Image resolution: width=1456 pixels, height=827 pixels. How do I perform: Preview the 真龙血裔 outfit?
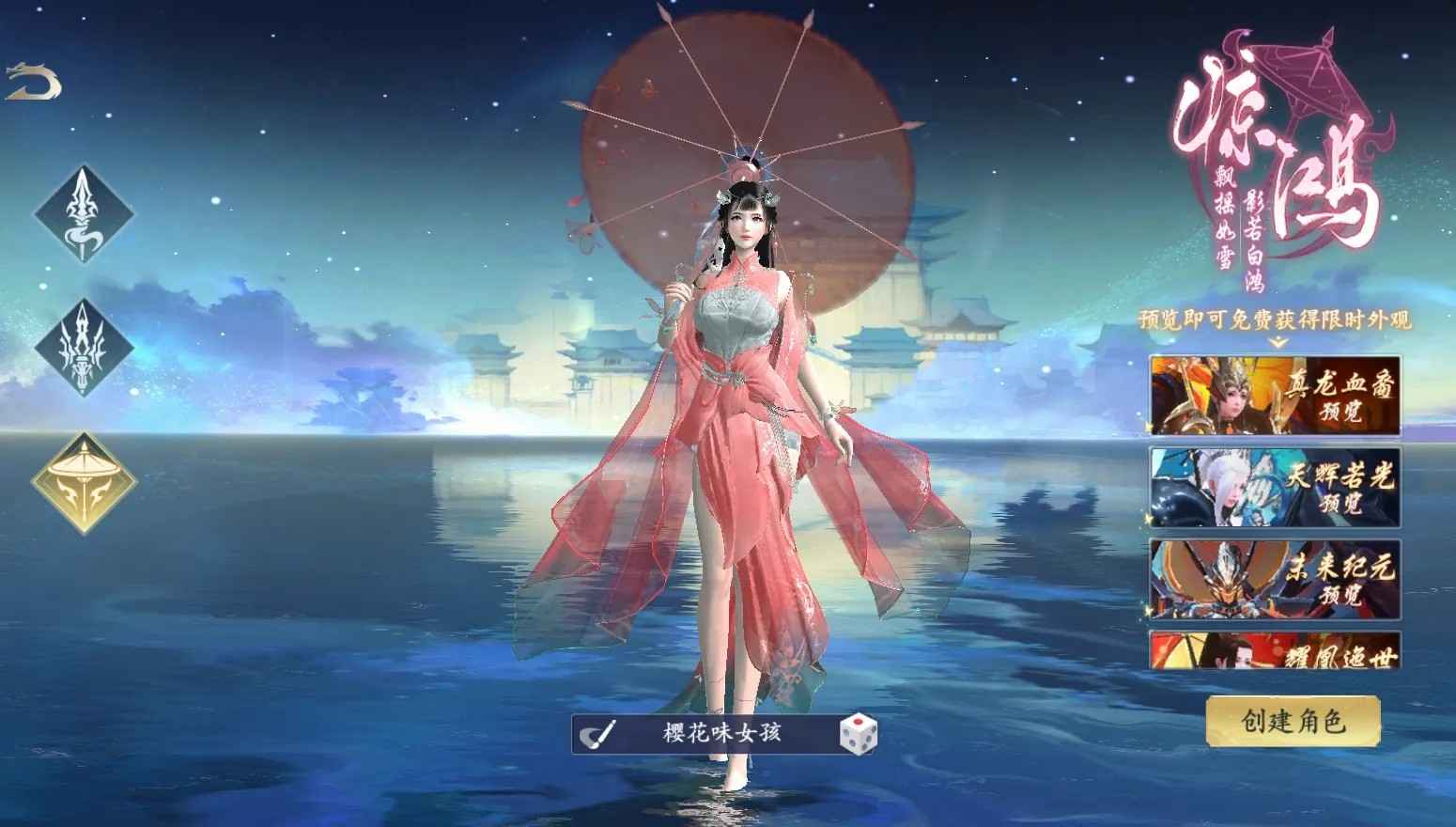click(x=1275, y=396)
